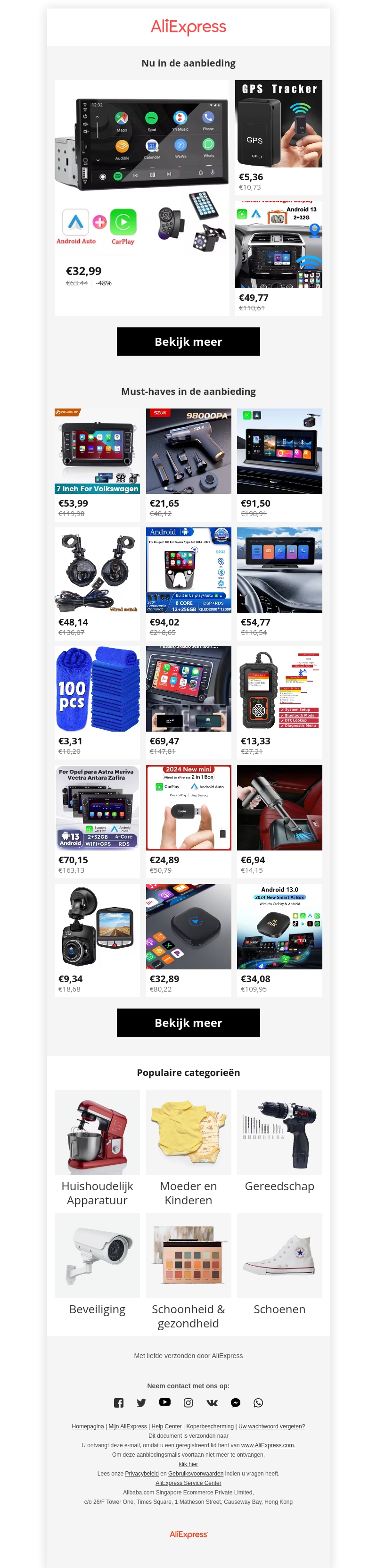
Task: Go to the Gereedschap category
Action: click(279, 1138)
